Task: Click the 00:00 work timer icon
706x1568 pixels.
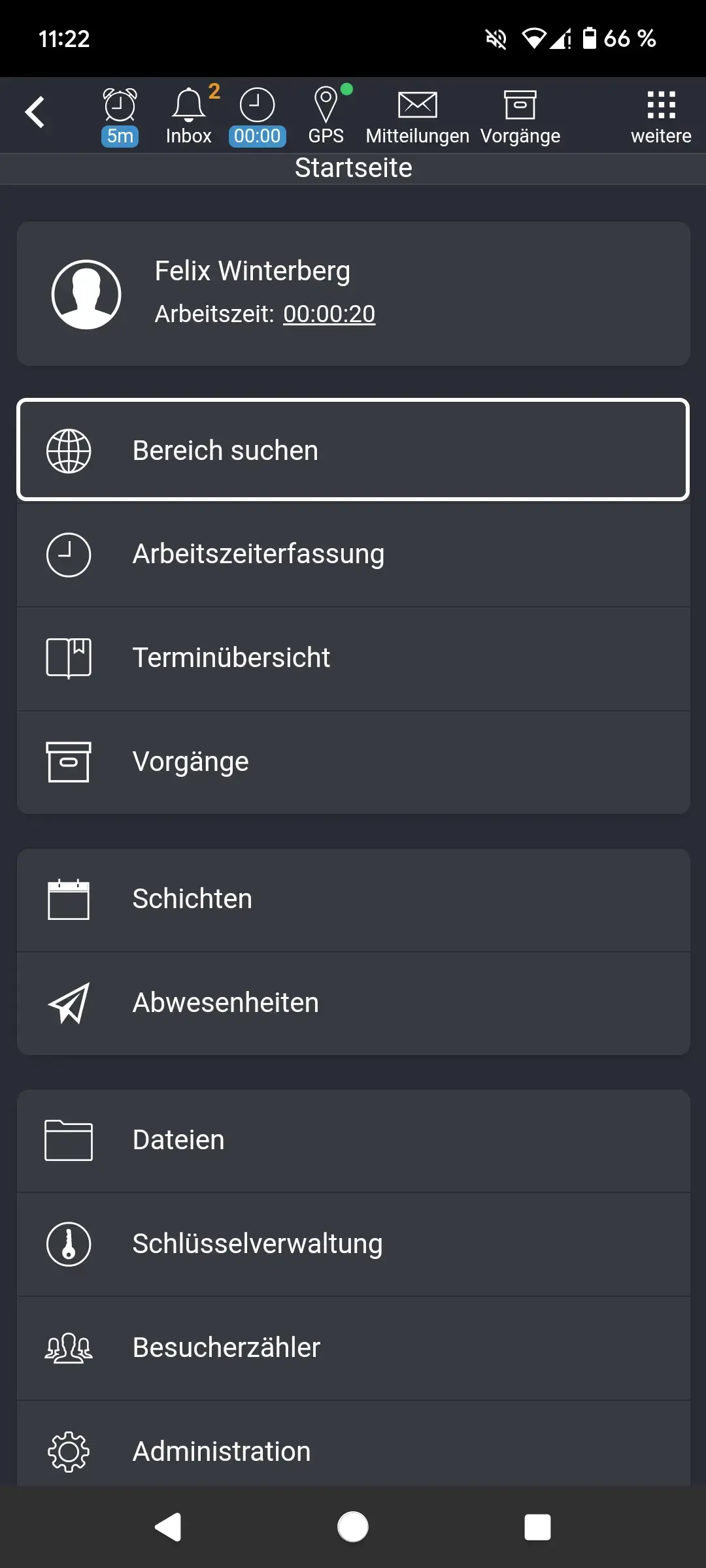Action: 258,105
